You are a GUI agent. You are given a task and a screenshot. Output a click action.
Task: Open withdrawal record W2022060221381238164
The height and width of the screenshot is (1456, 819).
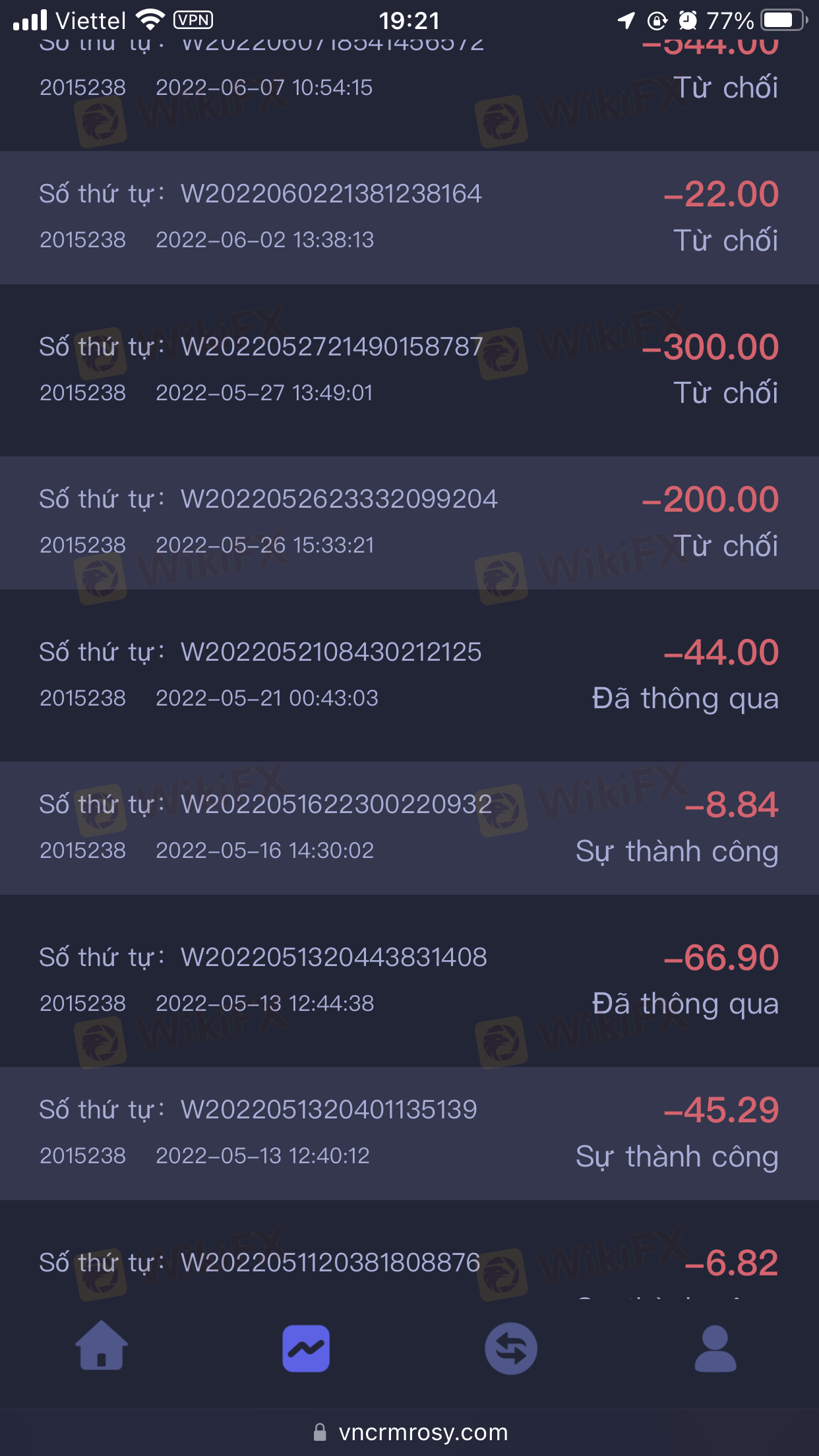tap(409, 218)
